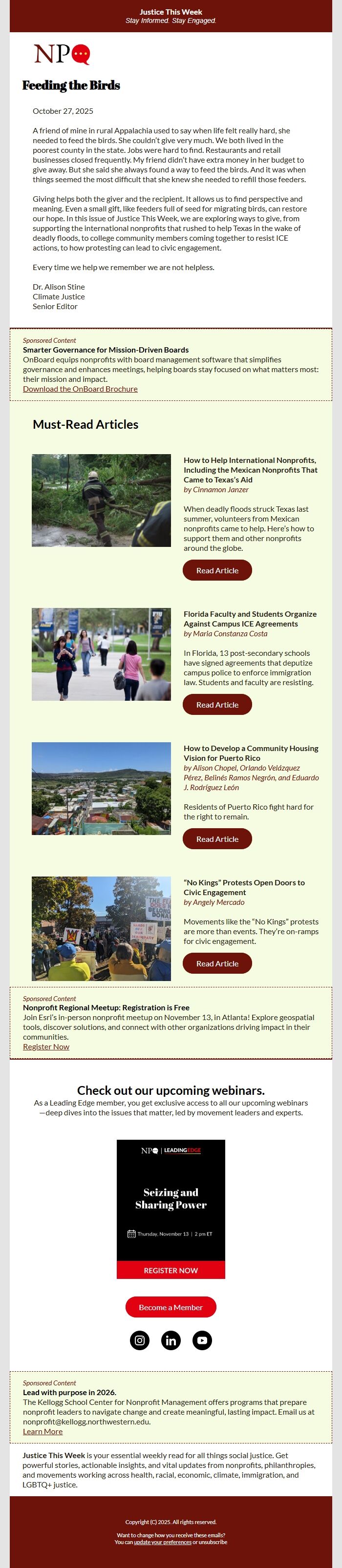Screen dimensions: 342x1568
Task: Open the LinkedIn icon
Action: (x=171, y=1340)
